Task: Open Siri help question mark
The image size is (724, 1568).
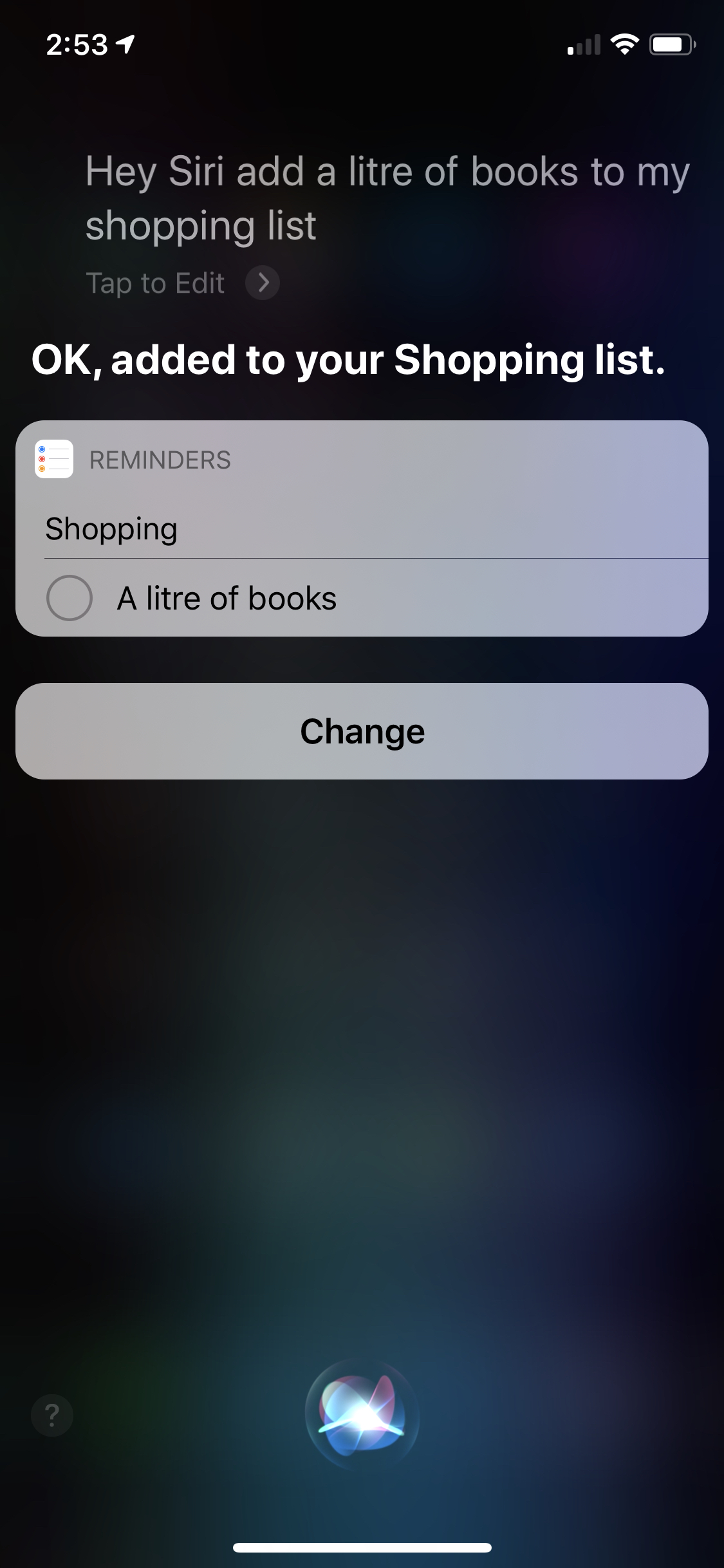Action: click(52, 1415)
